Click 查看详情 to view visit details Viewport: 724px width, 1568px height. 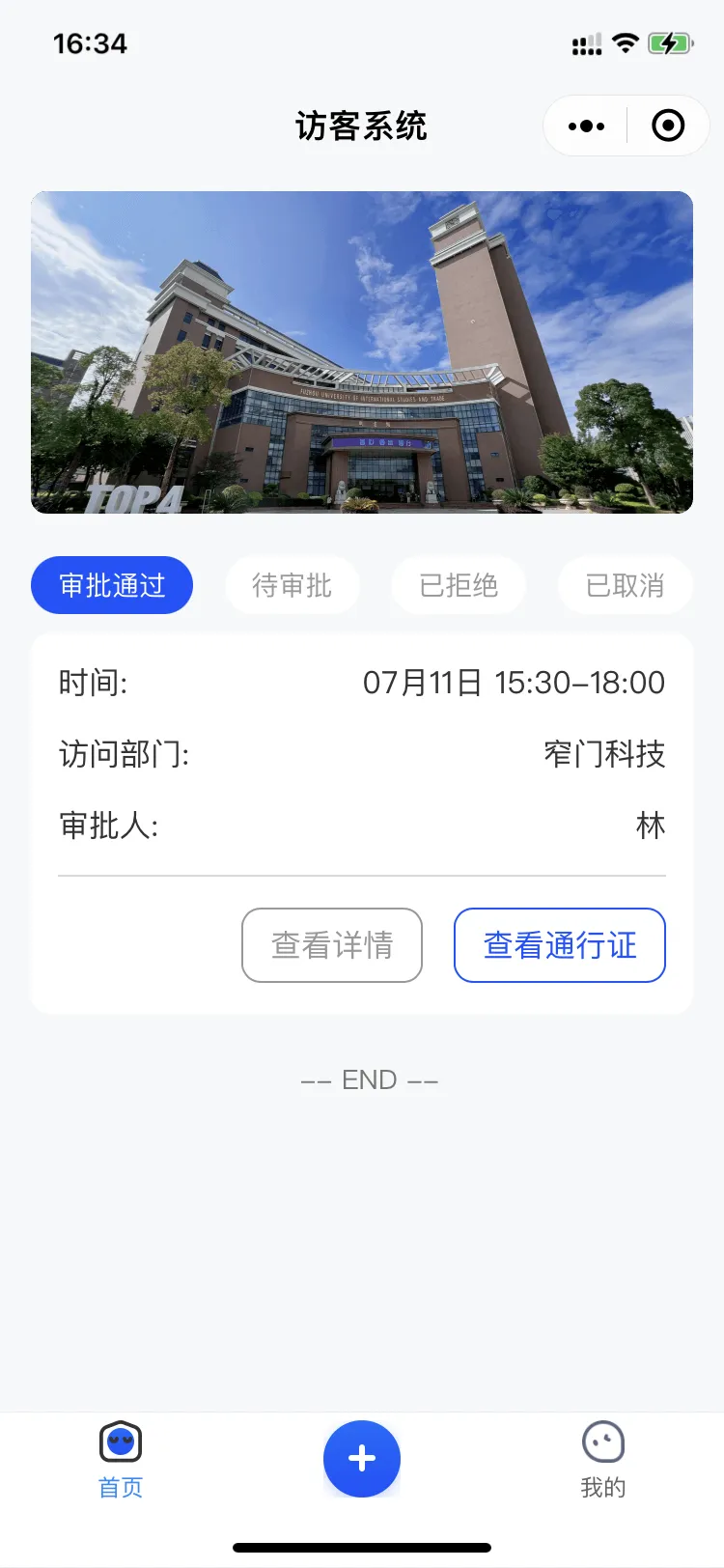click(x=332, y=945)
